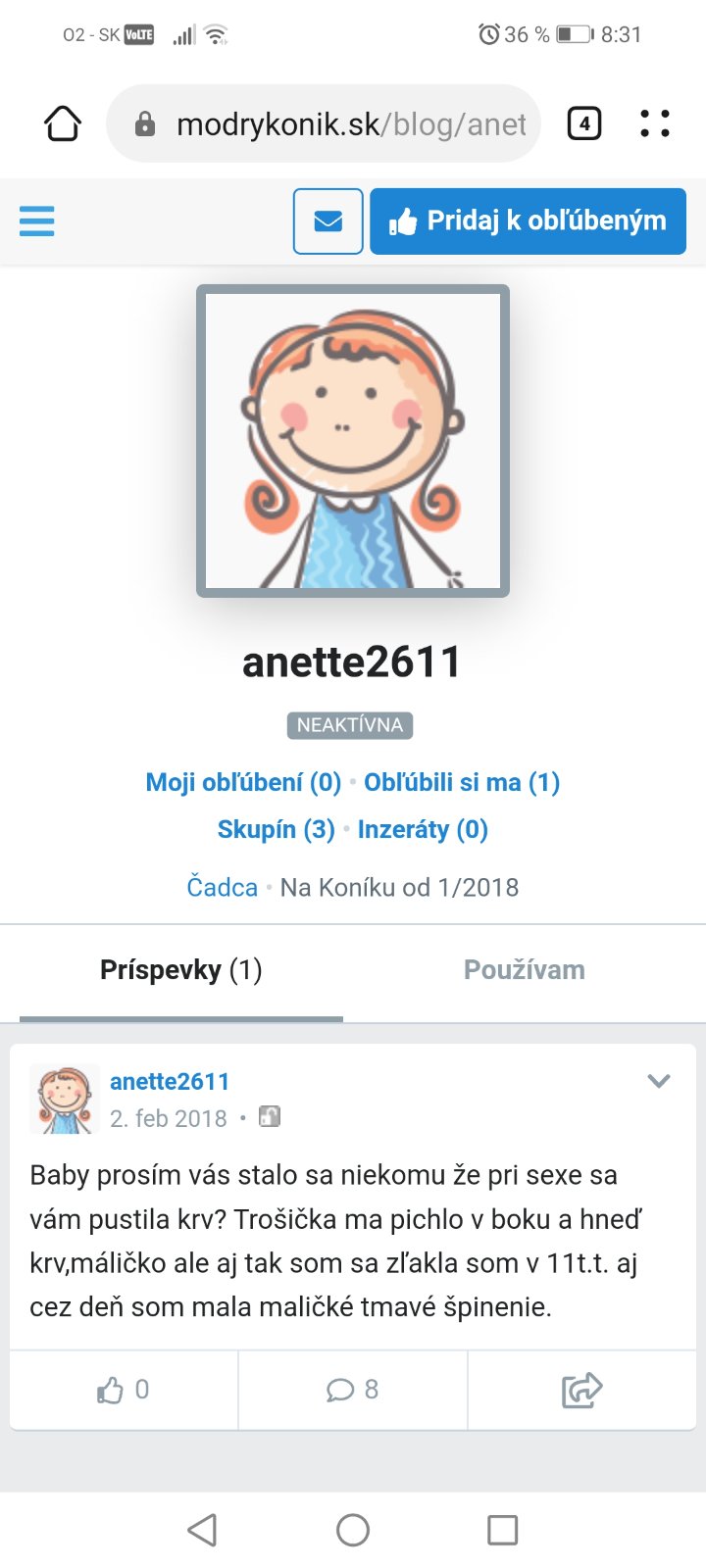706x1568 pixels.
Task: Open anette2611 username link in post
Action: click(x=170, y=1081)
